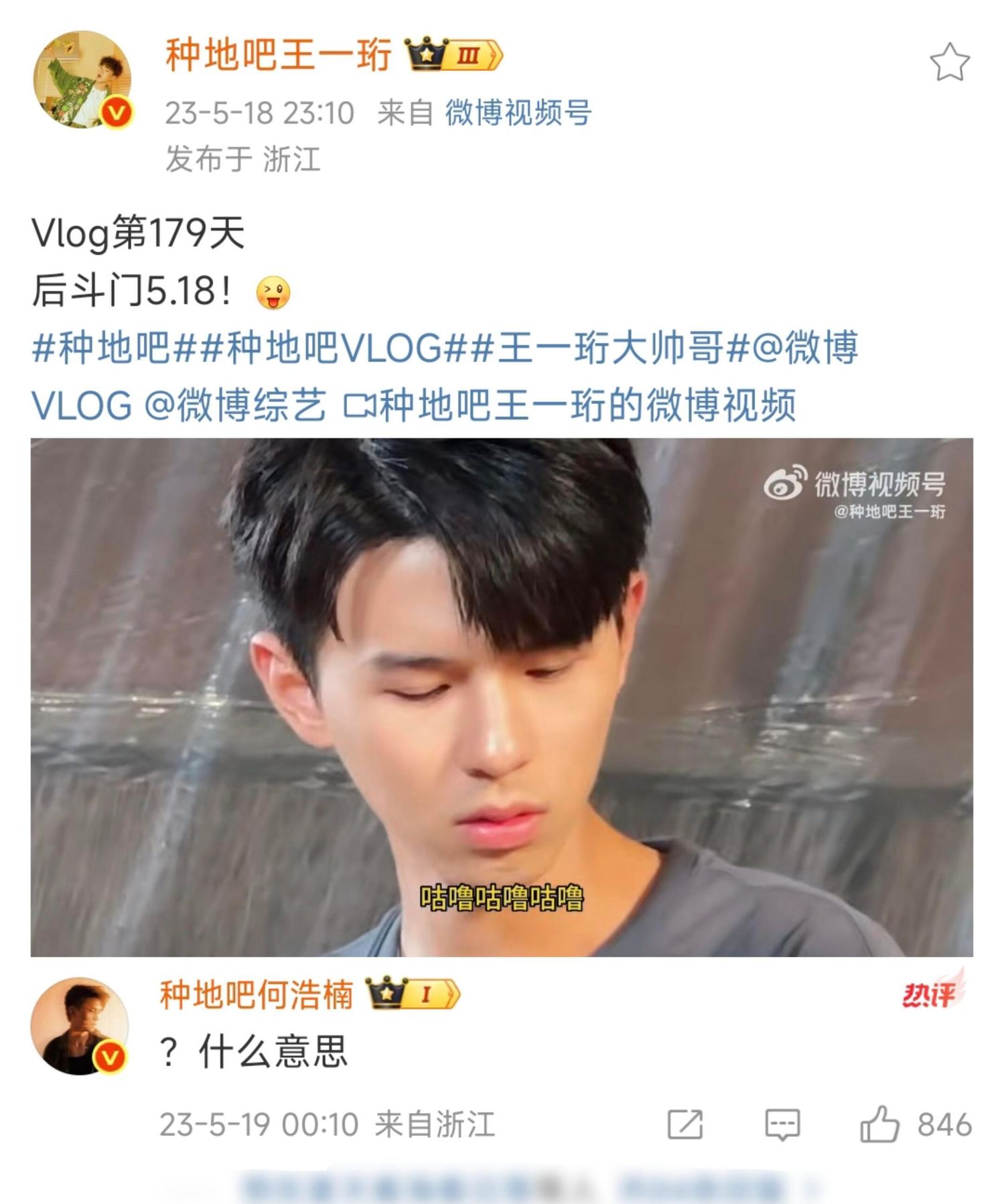Like 何浩楠's comment with 846 likes

[x=879, y=1124]
